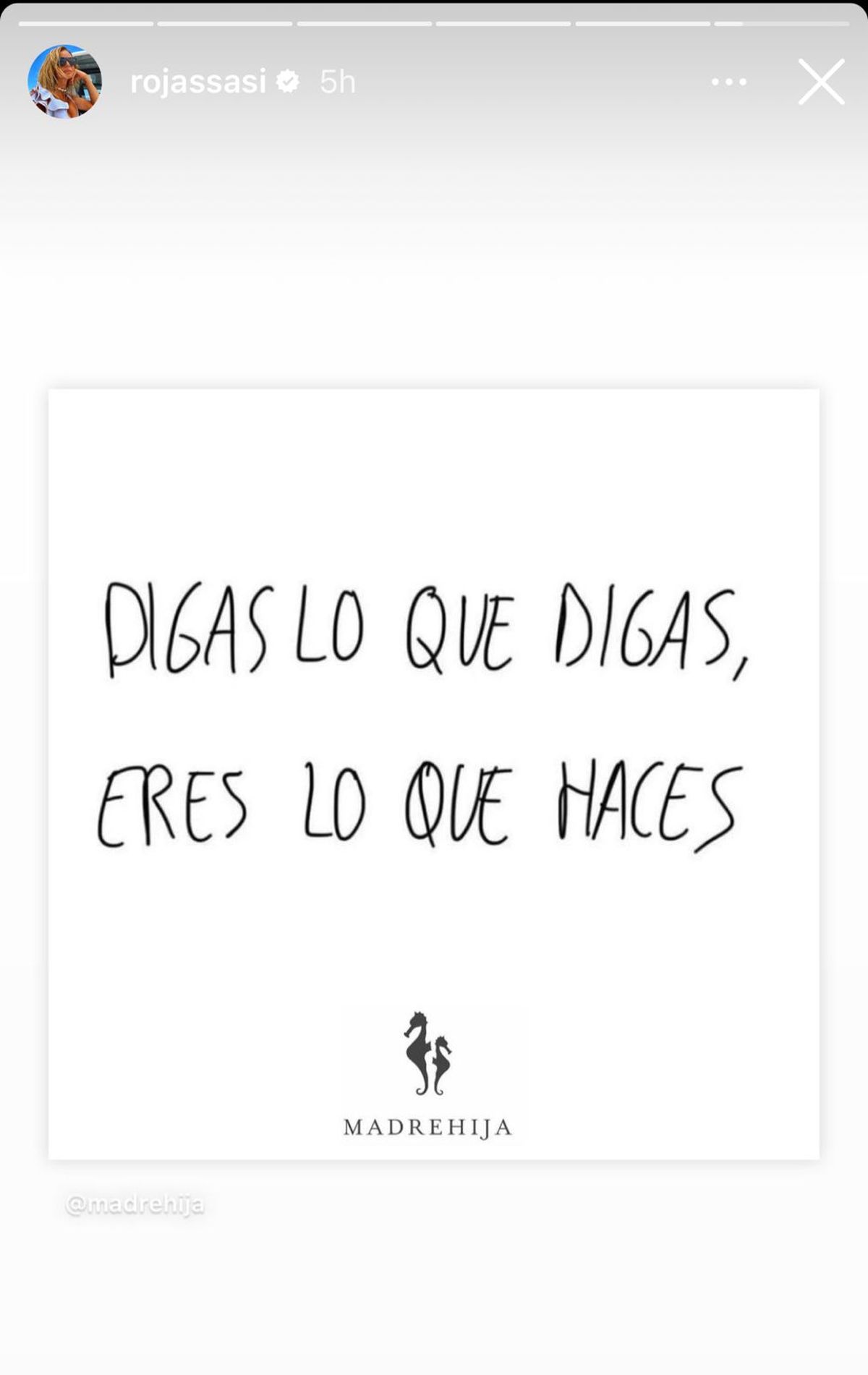This screenshot has height=1375, width=868.
Task: Open the shared Madrehija quote post
Action: pyautogui.click(x=434, y=774)
